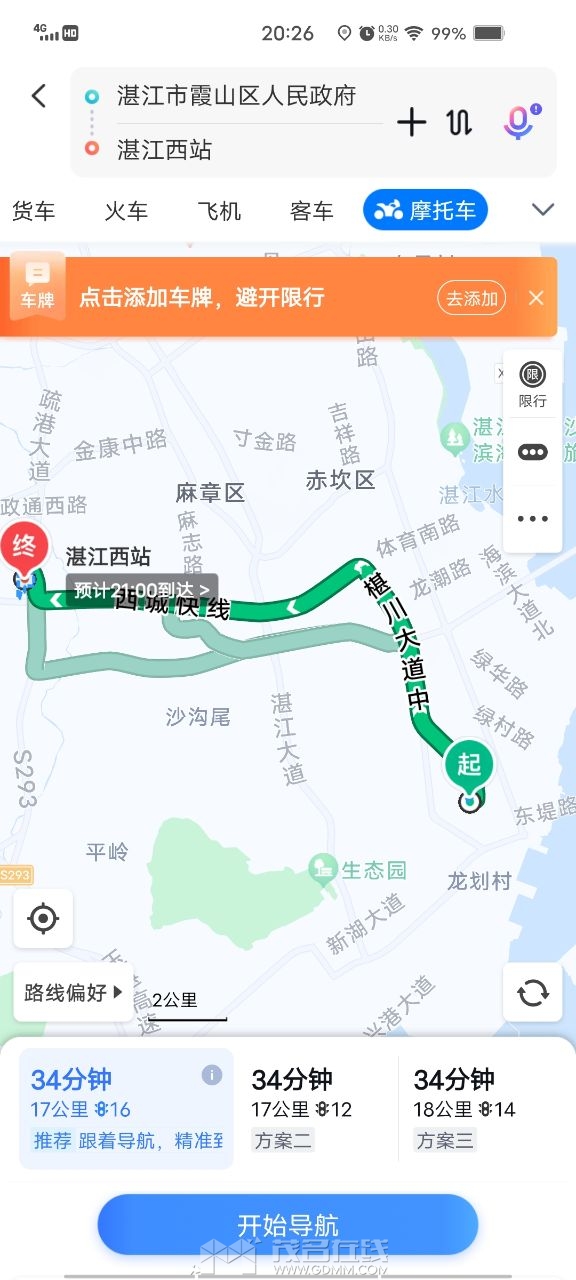The width and height of the screenshot is (576, 1280).
Task: Switch to the 货车 tab
Action: [33, 211]
